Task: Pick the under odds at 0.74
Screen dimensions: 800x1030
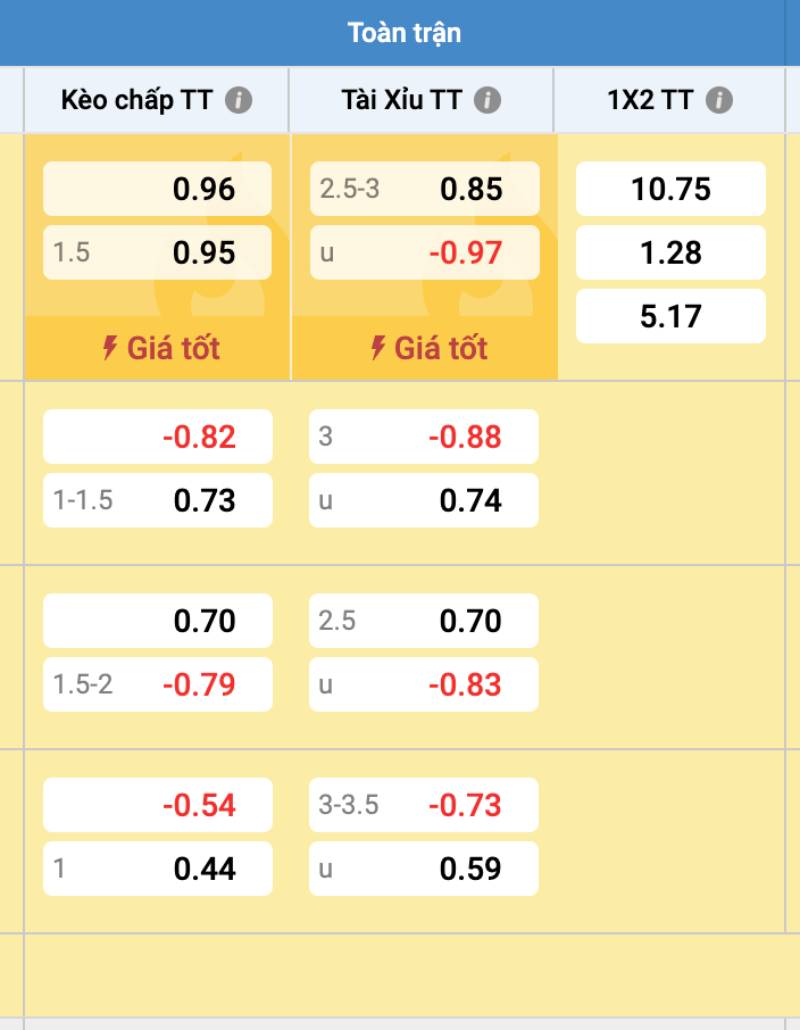Action: [x=424, y=500]
